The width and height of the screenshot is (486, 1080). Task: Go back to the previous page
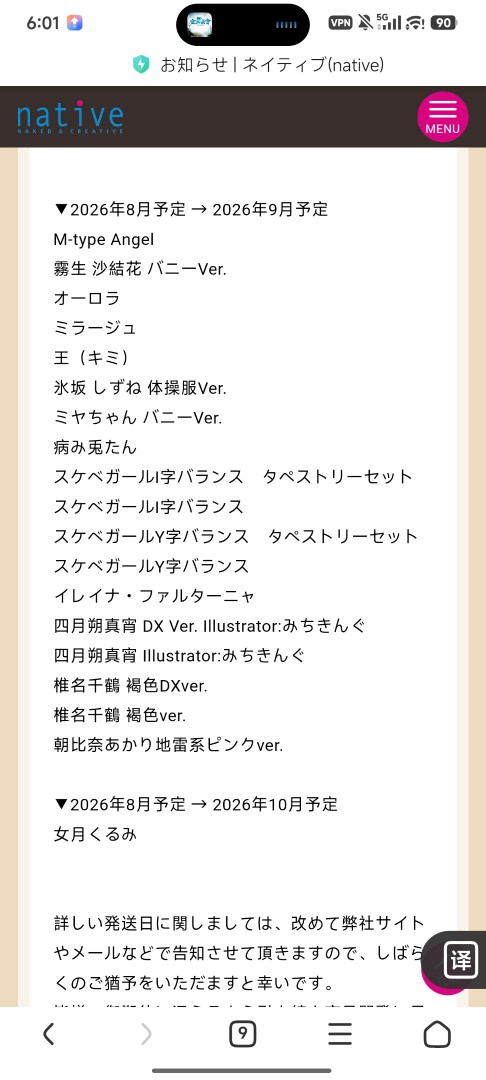coord(48,1034)
